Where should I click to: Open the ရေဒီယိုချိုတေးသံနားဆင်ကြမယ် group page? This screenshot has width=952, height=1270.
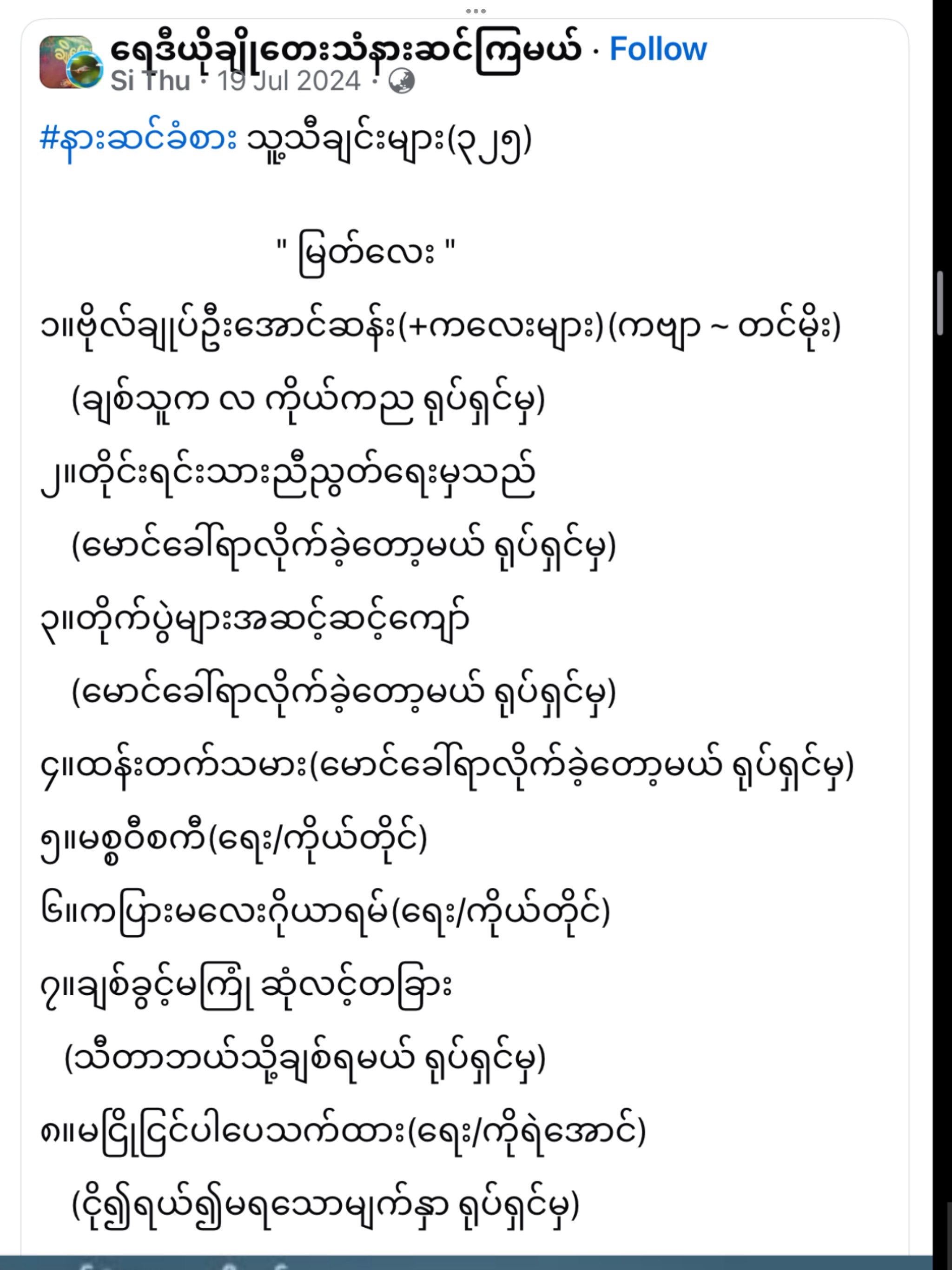click(x=344, y=49)
